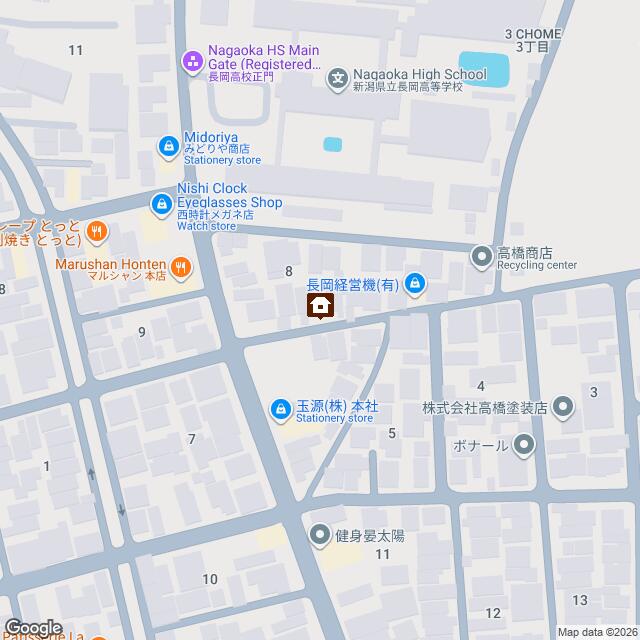This screenshot has height=640, width=640.
Task: Select the Marushan Honten restaurant pin
Action: point(181,266)
